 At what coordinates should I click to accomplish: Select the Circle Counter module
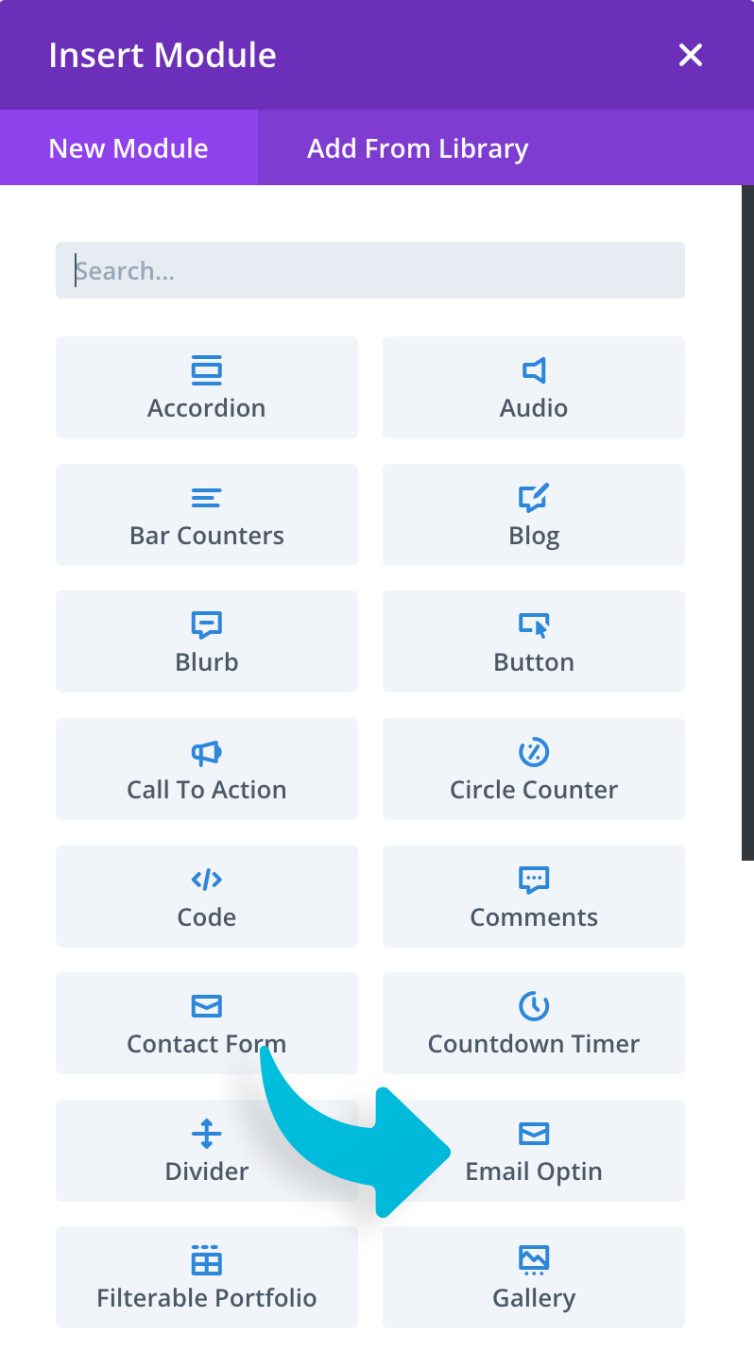[x=533, y=768]
